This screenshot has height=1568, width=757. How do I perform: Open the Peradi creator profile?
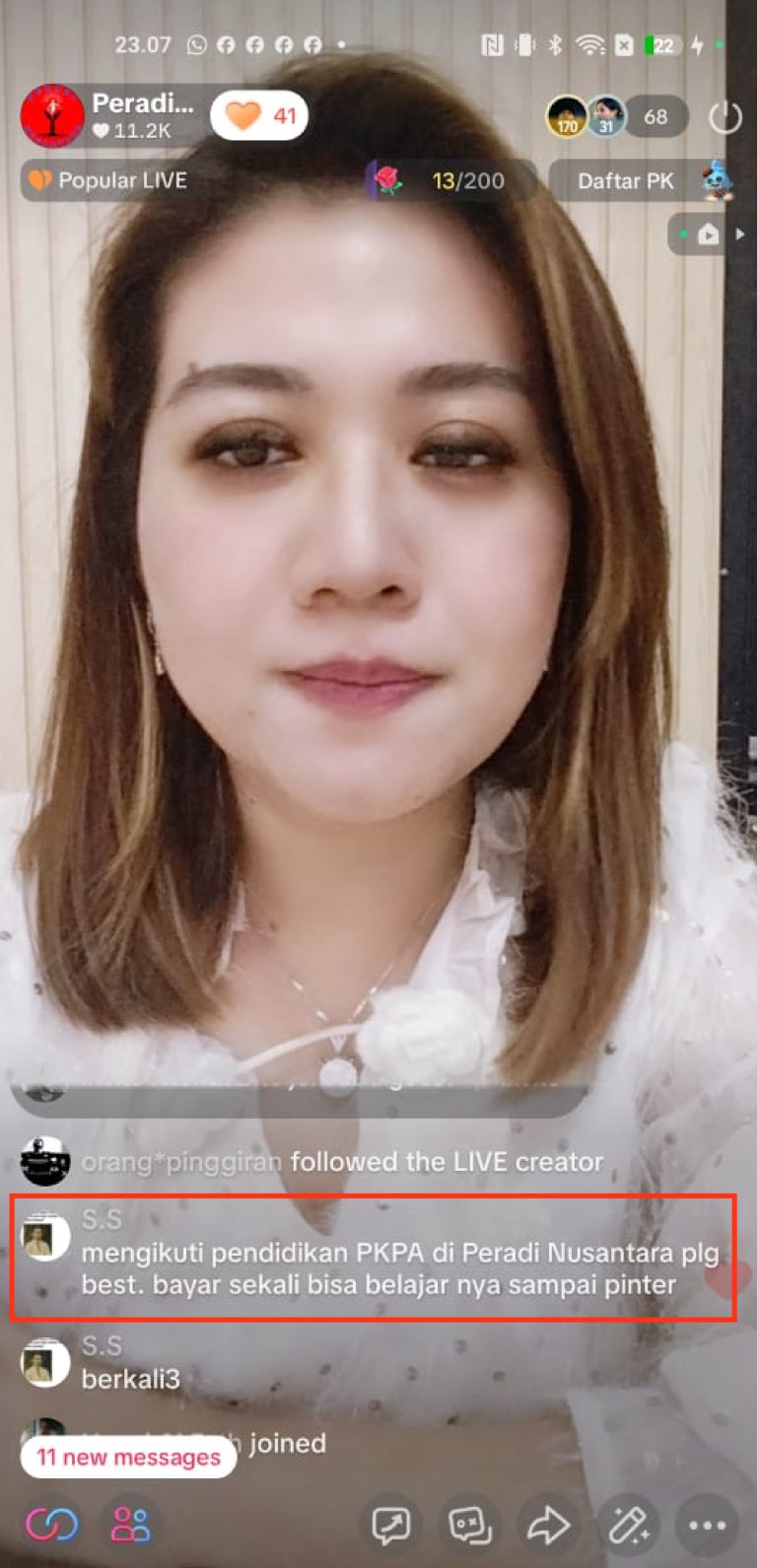pyautogui.click(x=108, y=116)
